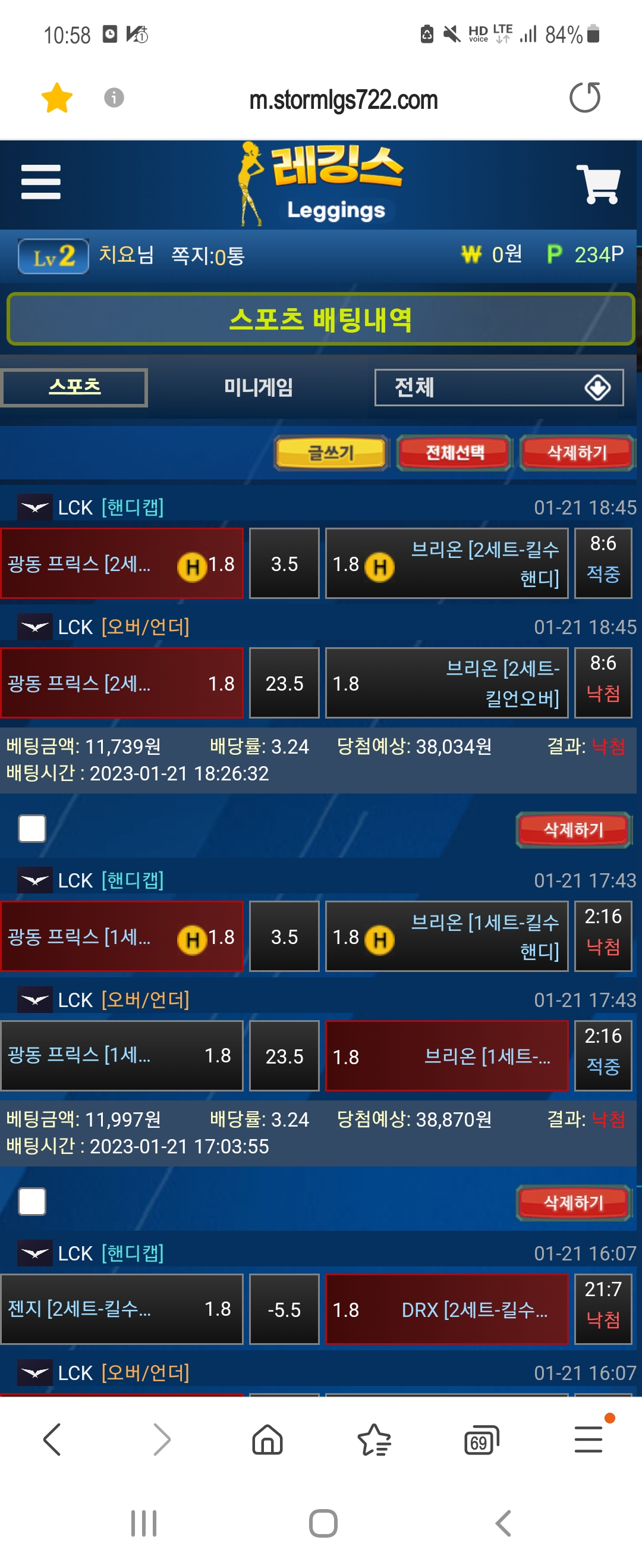Select all bets with 전체선택
Viewport: 642px width, 1568px height.
[455, 453]
